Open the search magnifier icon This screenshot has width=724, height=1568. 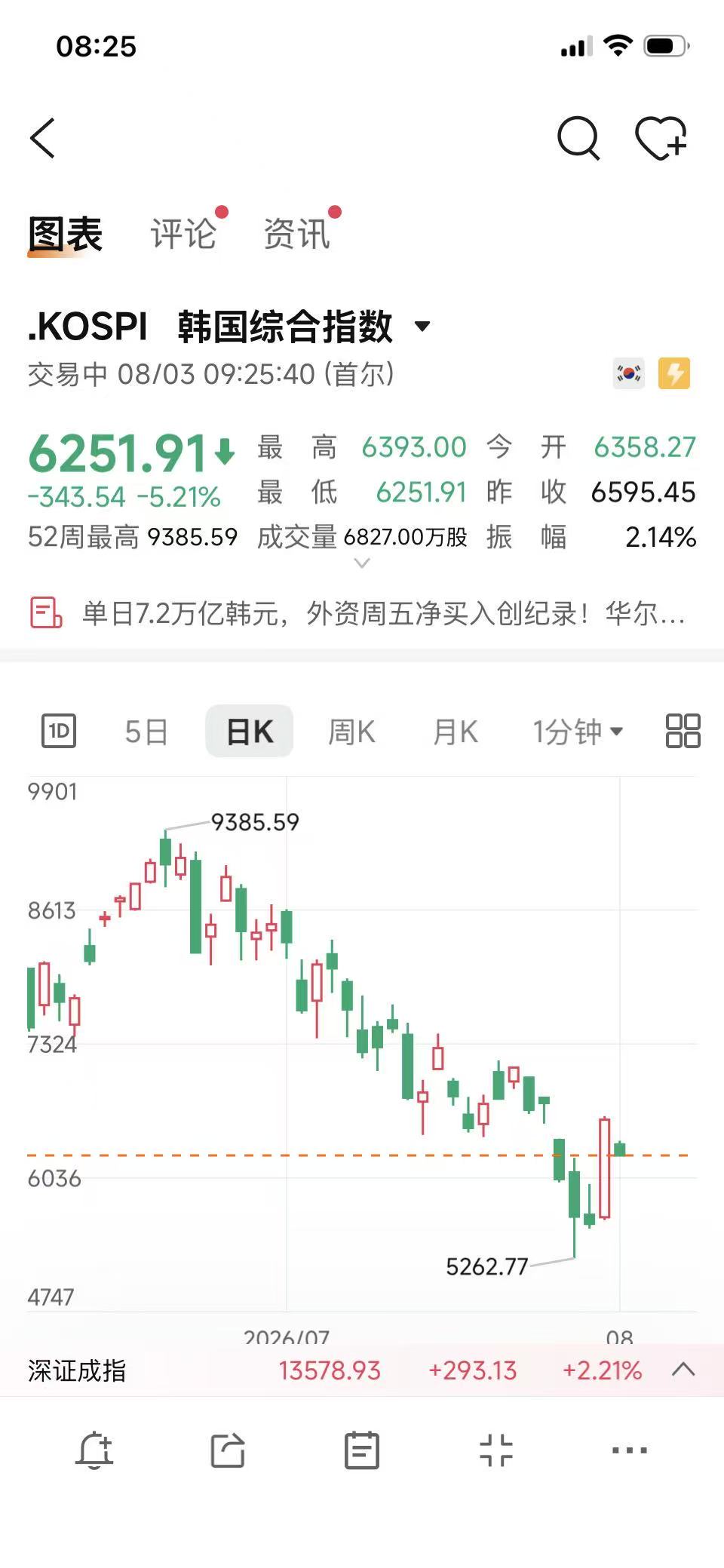point(578,138)
